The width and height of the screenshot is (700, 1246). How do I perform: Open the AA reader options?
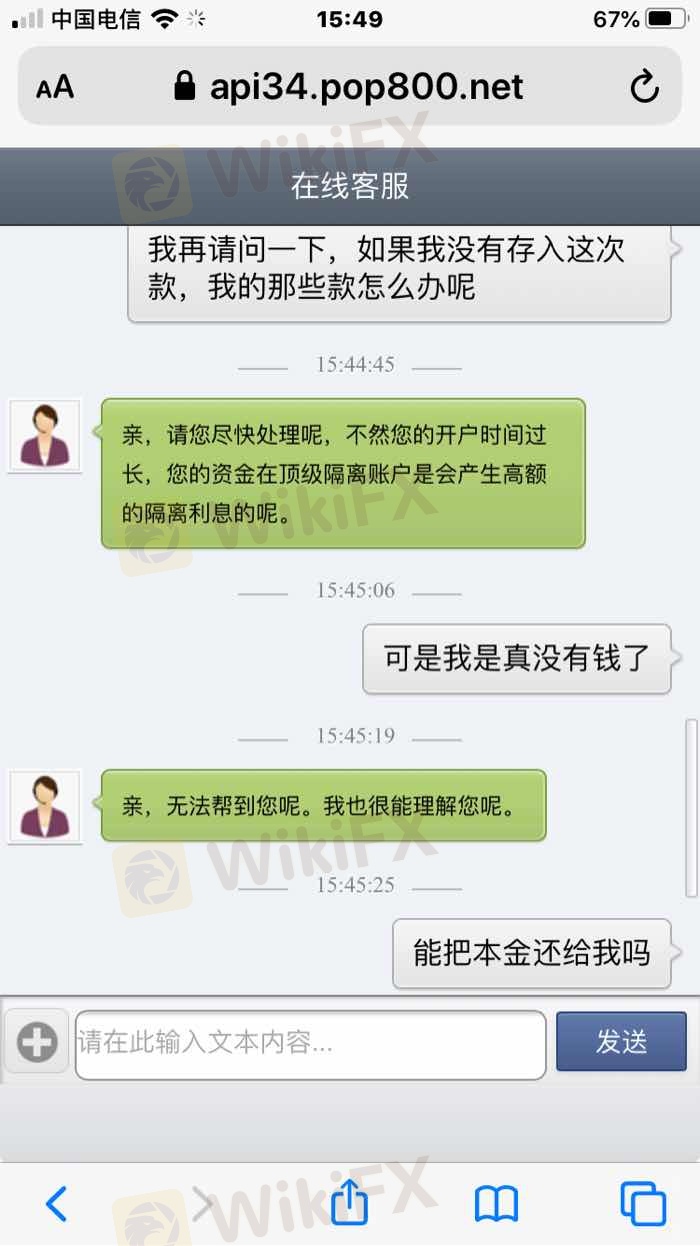tap(55, 88)
